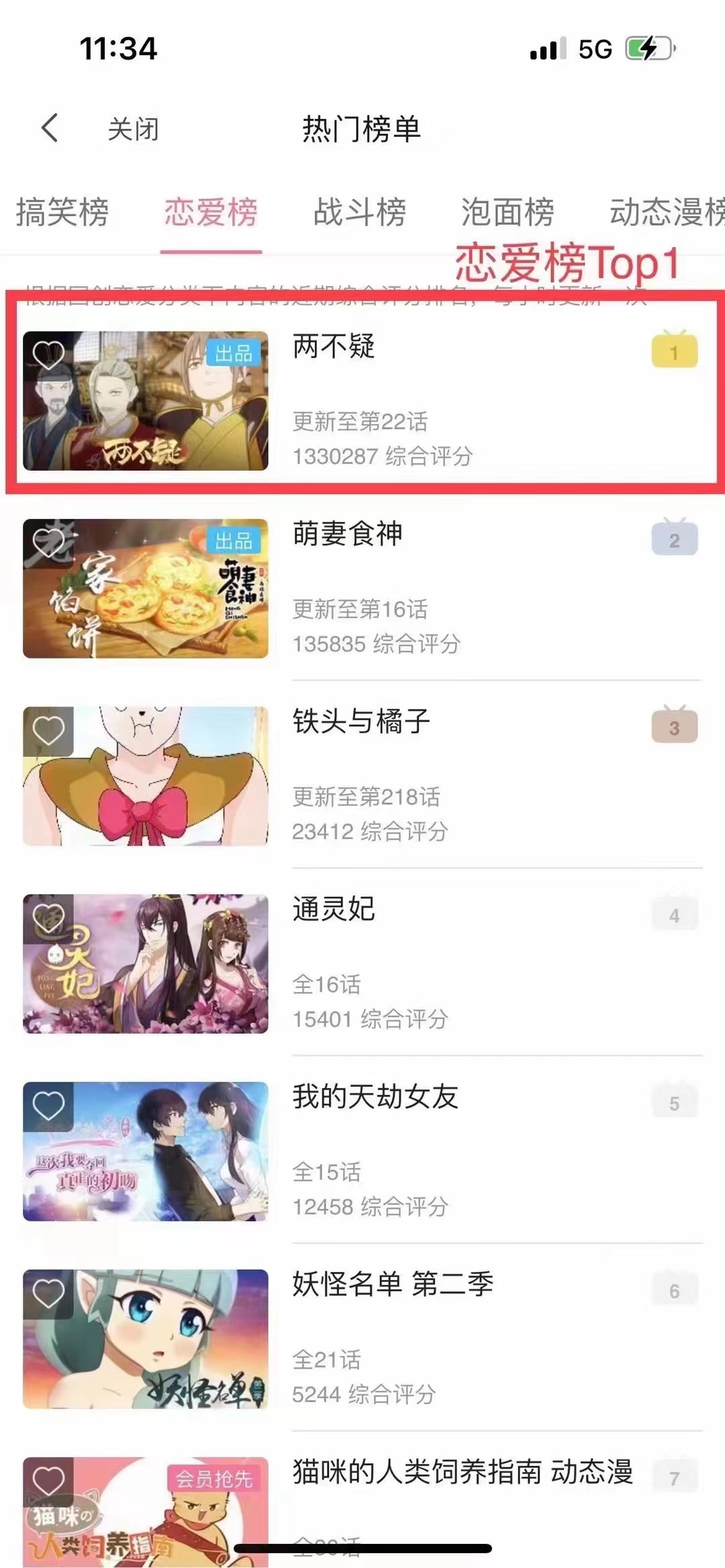Favorite 铁头与橘子 with its heart icon
This screenshot has height=1568, width=725.
click(x=48, y=730)
